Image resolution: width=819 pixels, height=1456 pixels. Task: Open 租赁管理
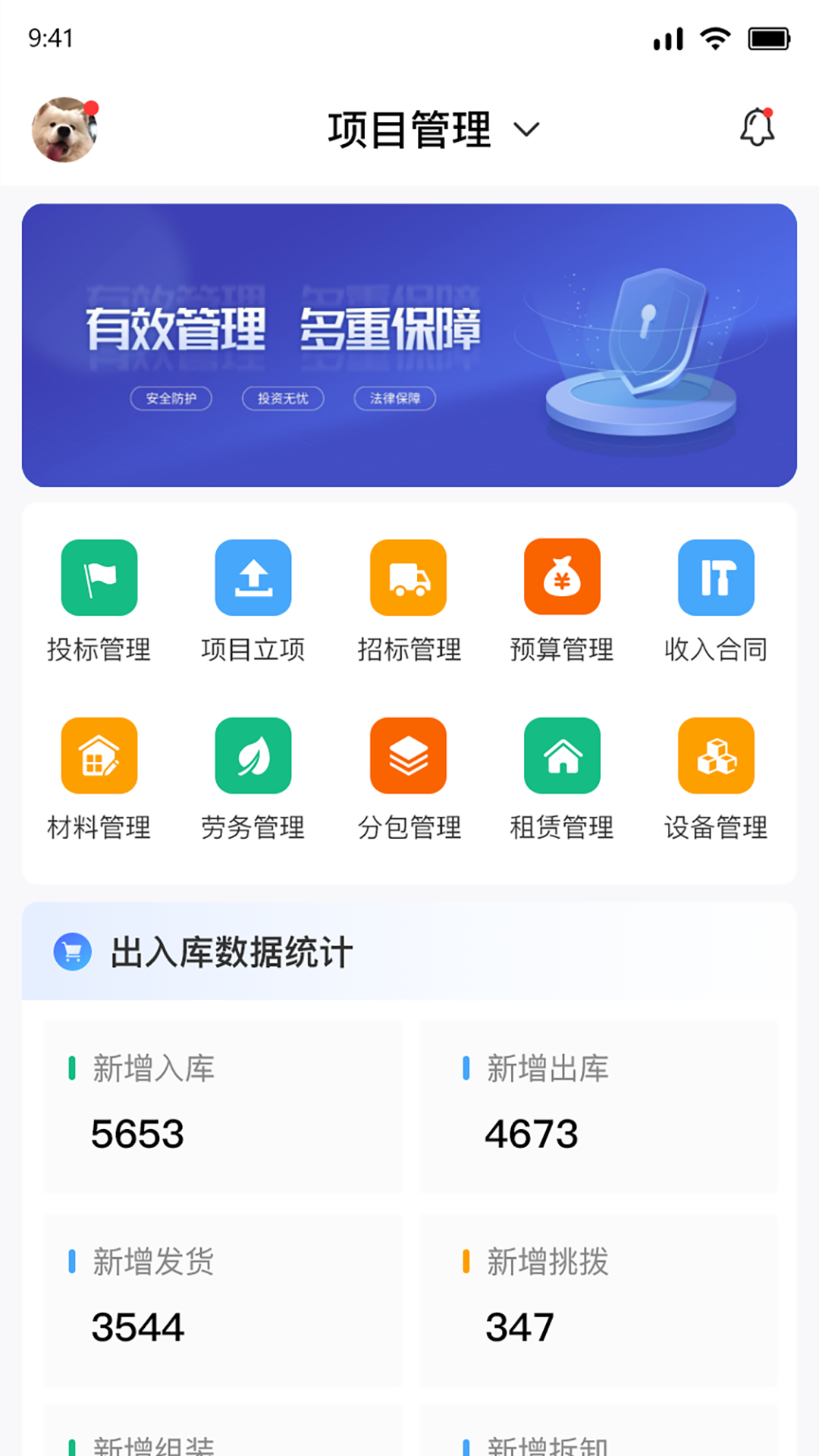pyautogui.click(x=562, y=779)
